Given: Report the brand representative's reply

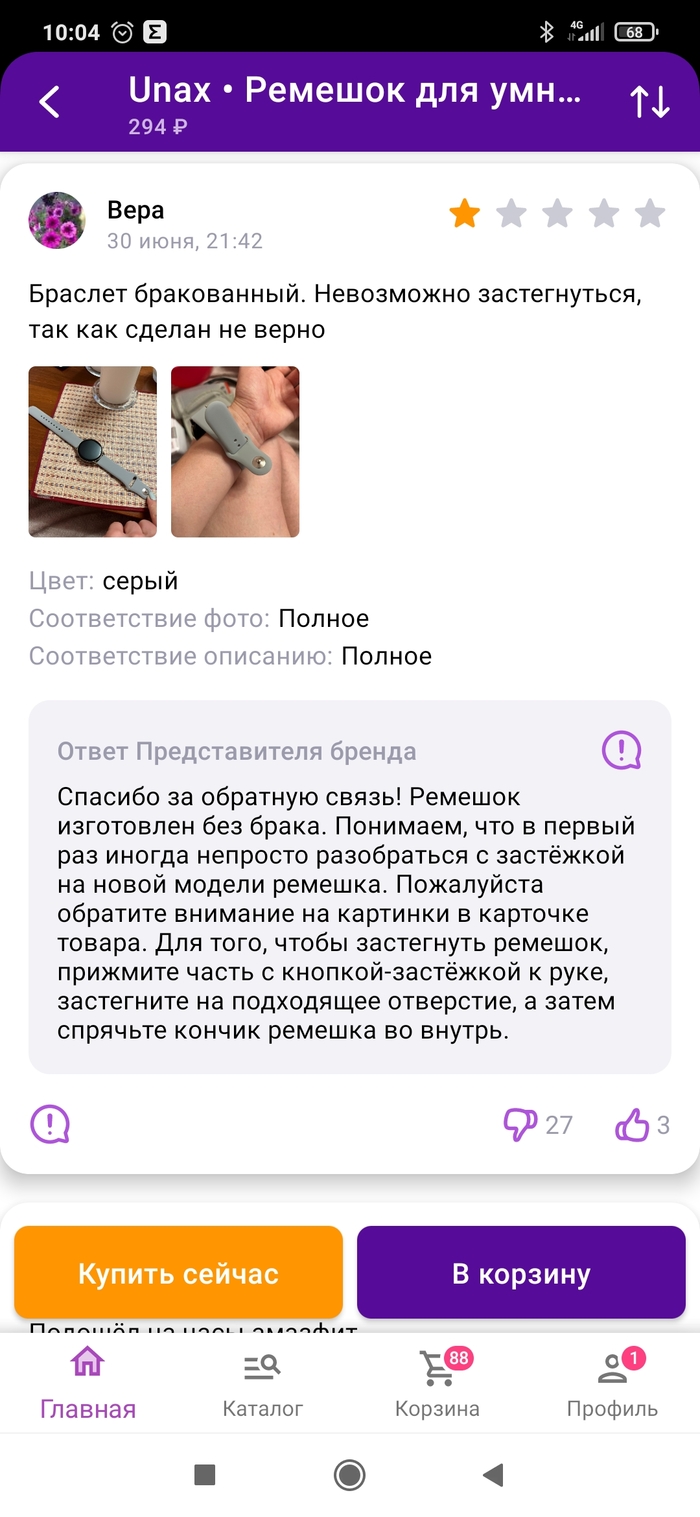Looking at the screenshot, I should (x=621, y=750).
